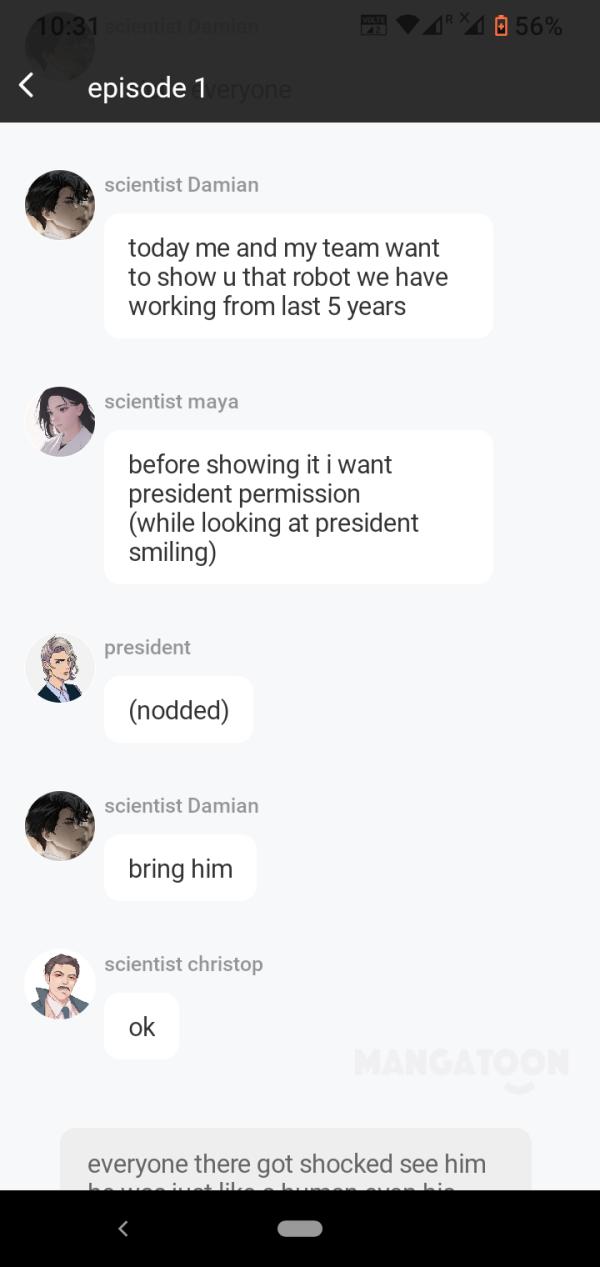
Task: Go back from episode 1
Action: tap(27, 87)
